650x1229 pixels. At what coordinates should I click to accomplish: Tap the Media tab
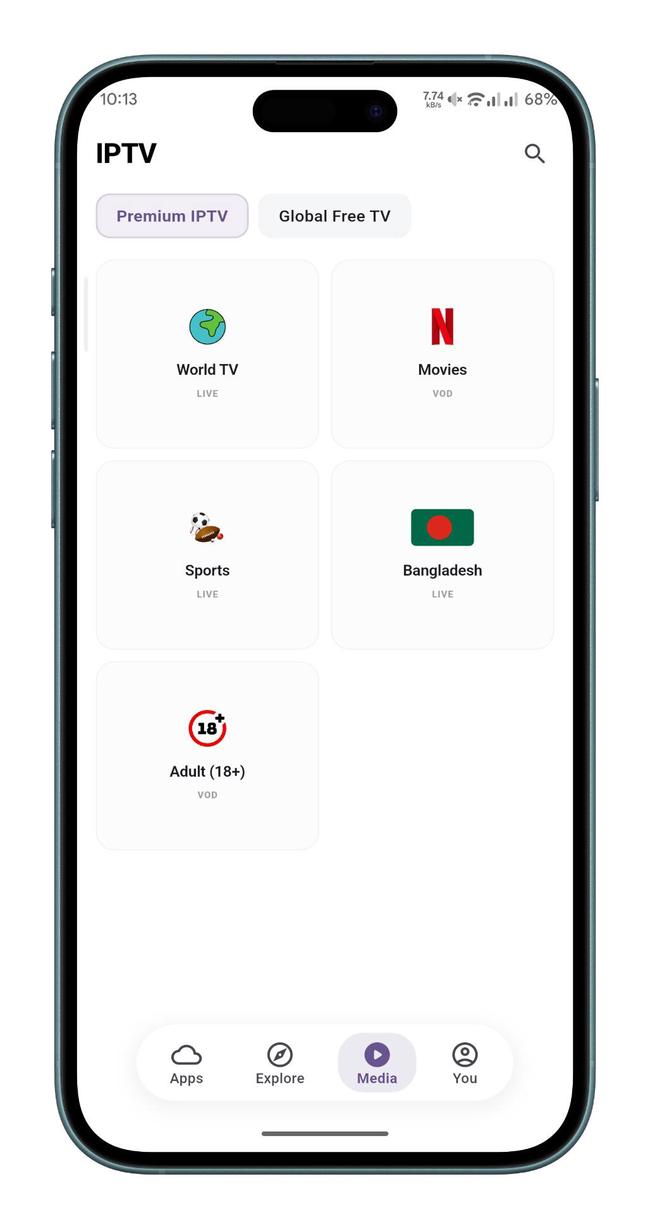[377, 1063]
